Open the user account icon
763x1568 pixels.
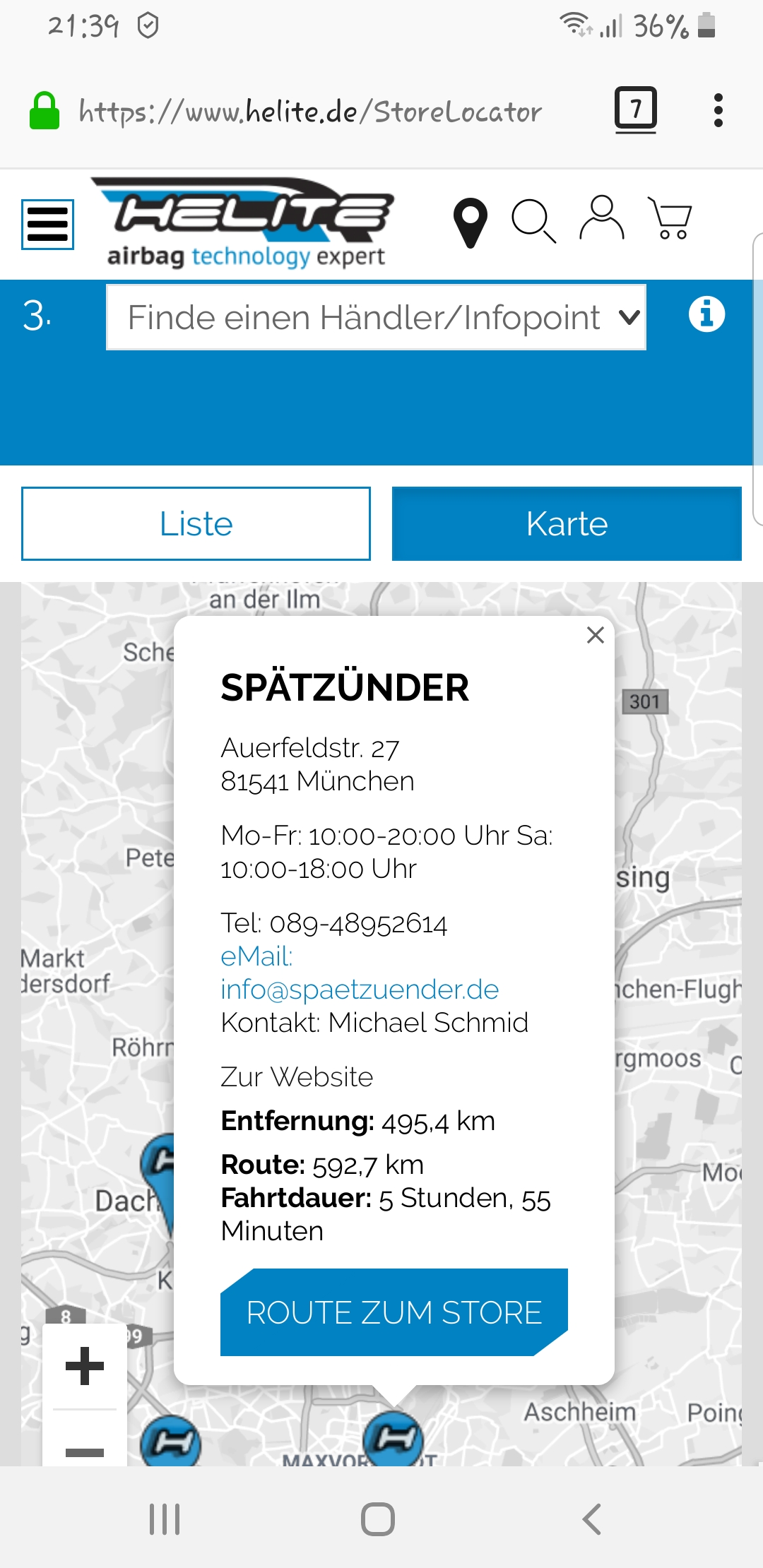pyautogui.click(x=601, y=219)
